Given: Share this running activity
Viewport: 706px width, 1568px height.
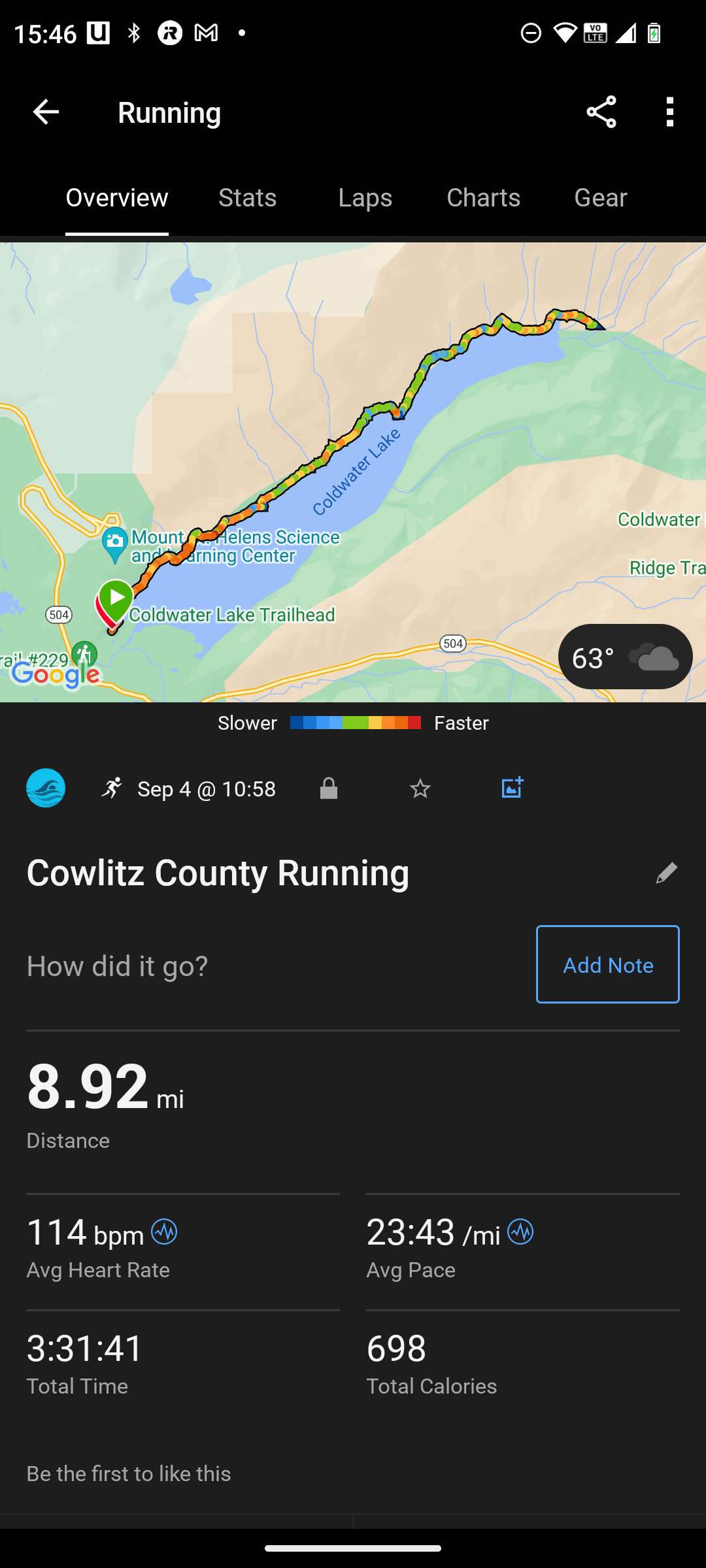Looking at the screenshot, I should coord(601,112).
